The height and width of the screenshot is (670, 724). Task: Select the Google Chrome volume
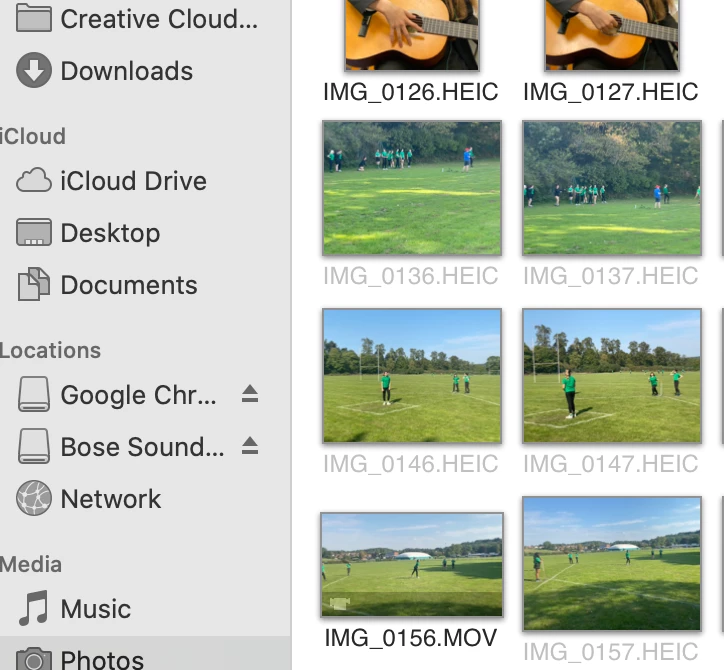[138, 395]
